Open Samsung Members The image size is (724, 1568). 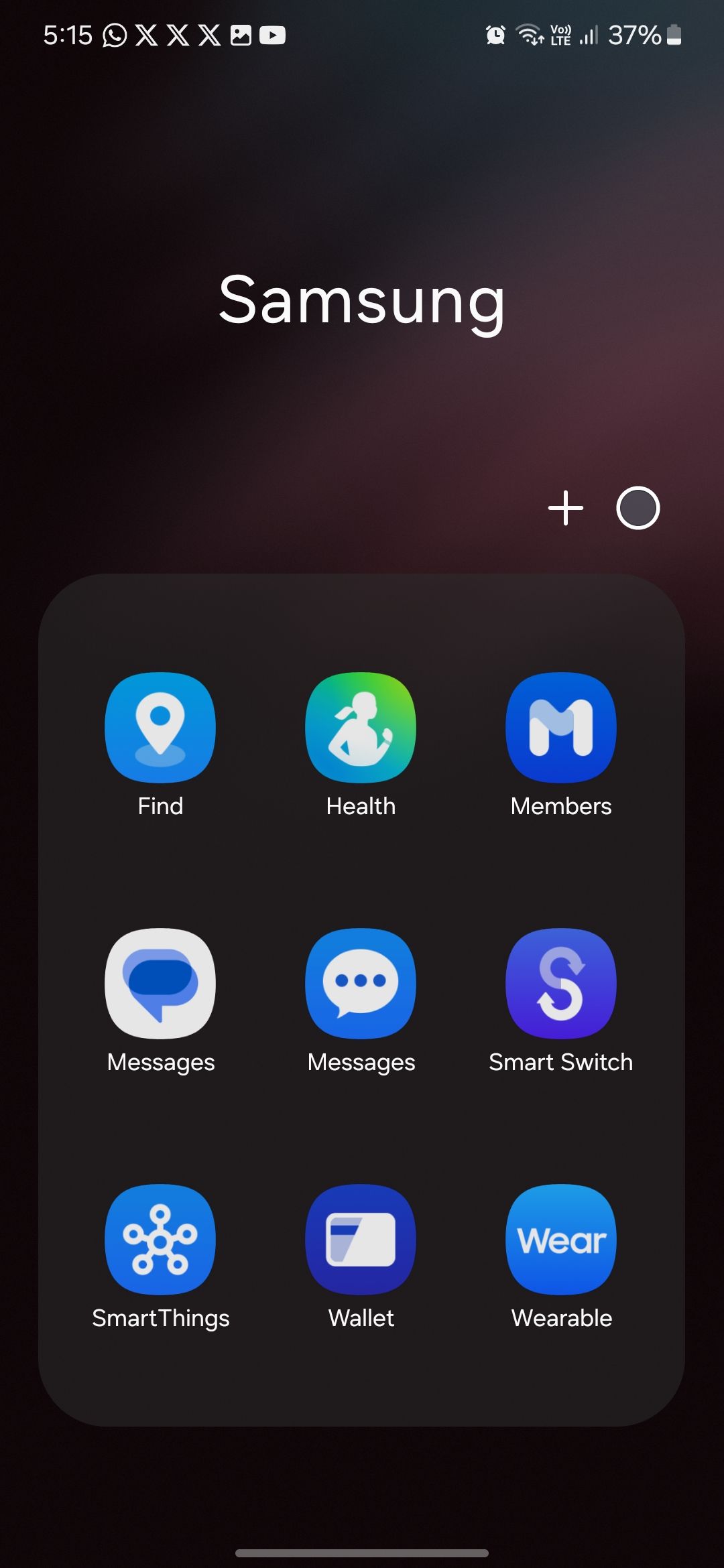point(561,728)
